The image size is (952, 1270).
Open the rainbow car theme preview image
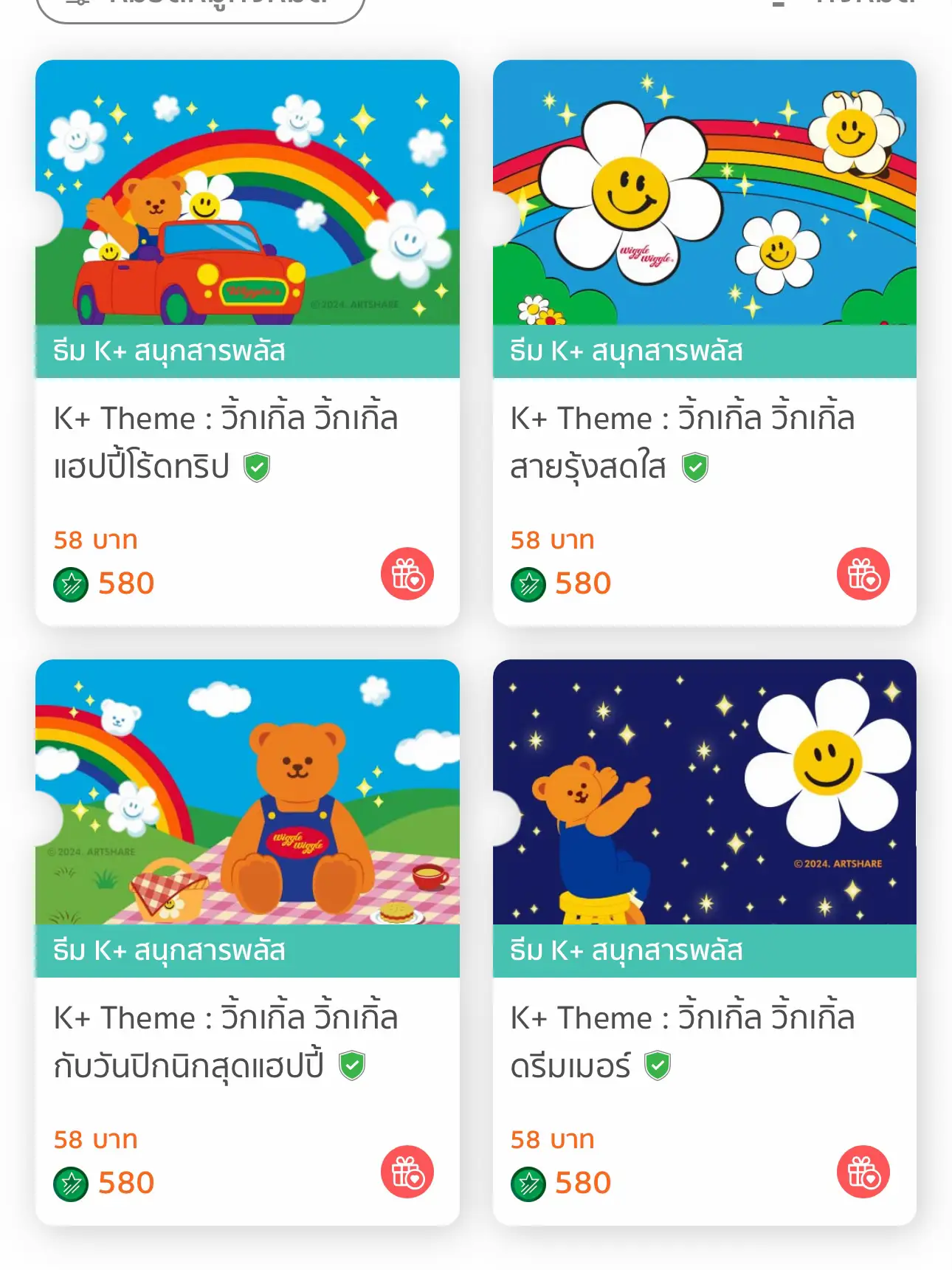(x=247, y=196)
